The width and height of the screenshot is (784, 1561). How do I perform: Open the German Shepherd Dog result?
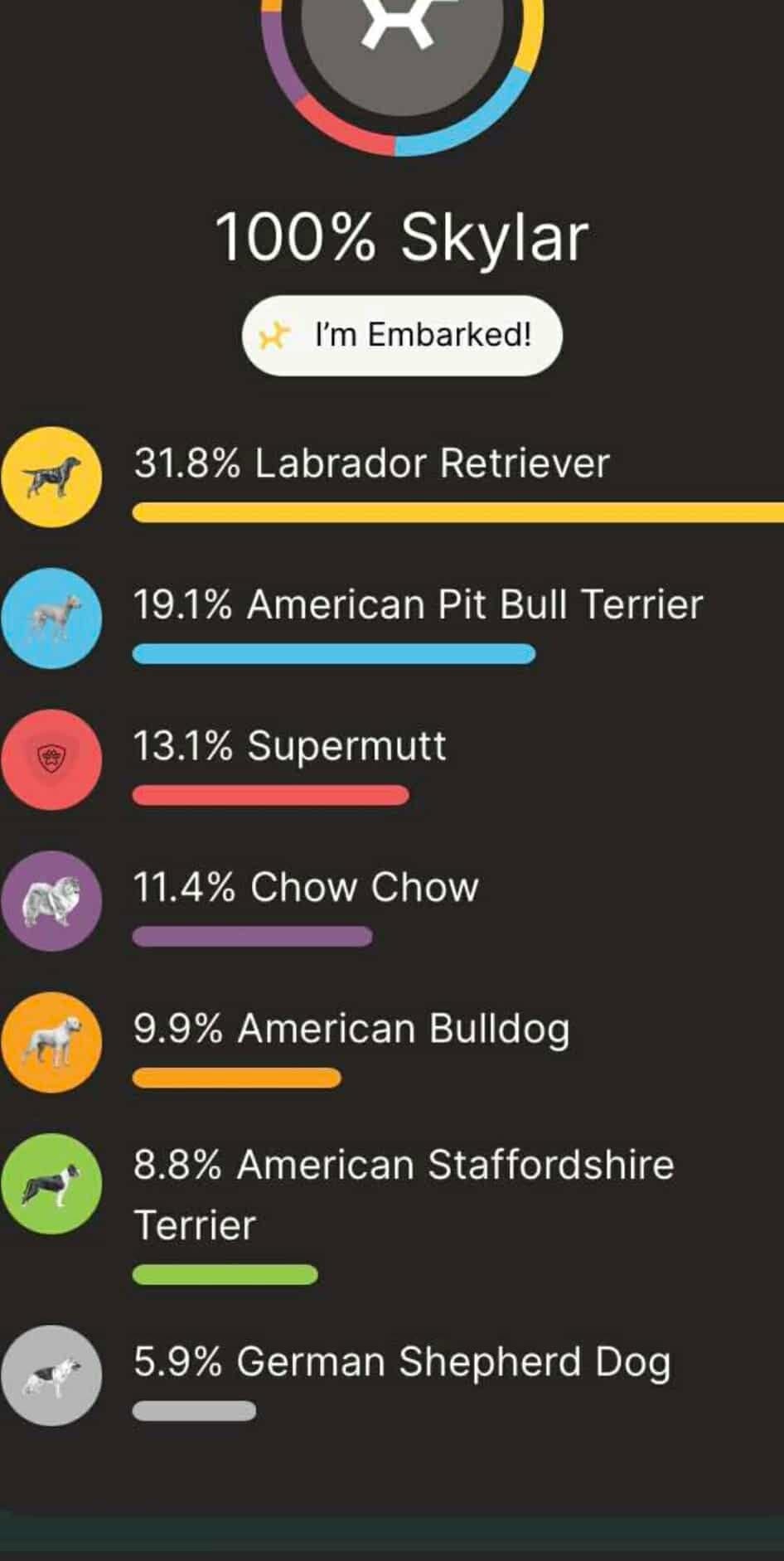click(x=392, y=1376)
